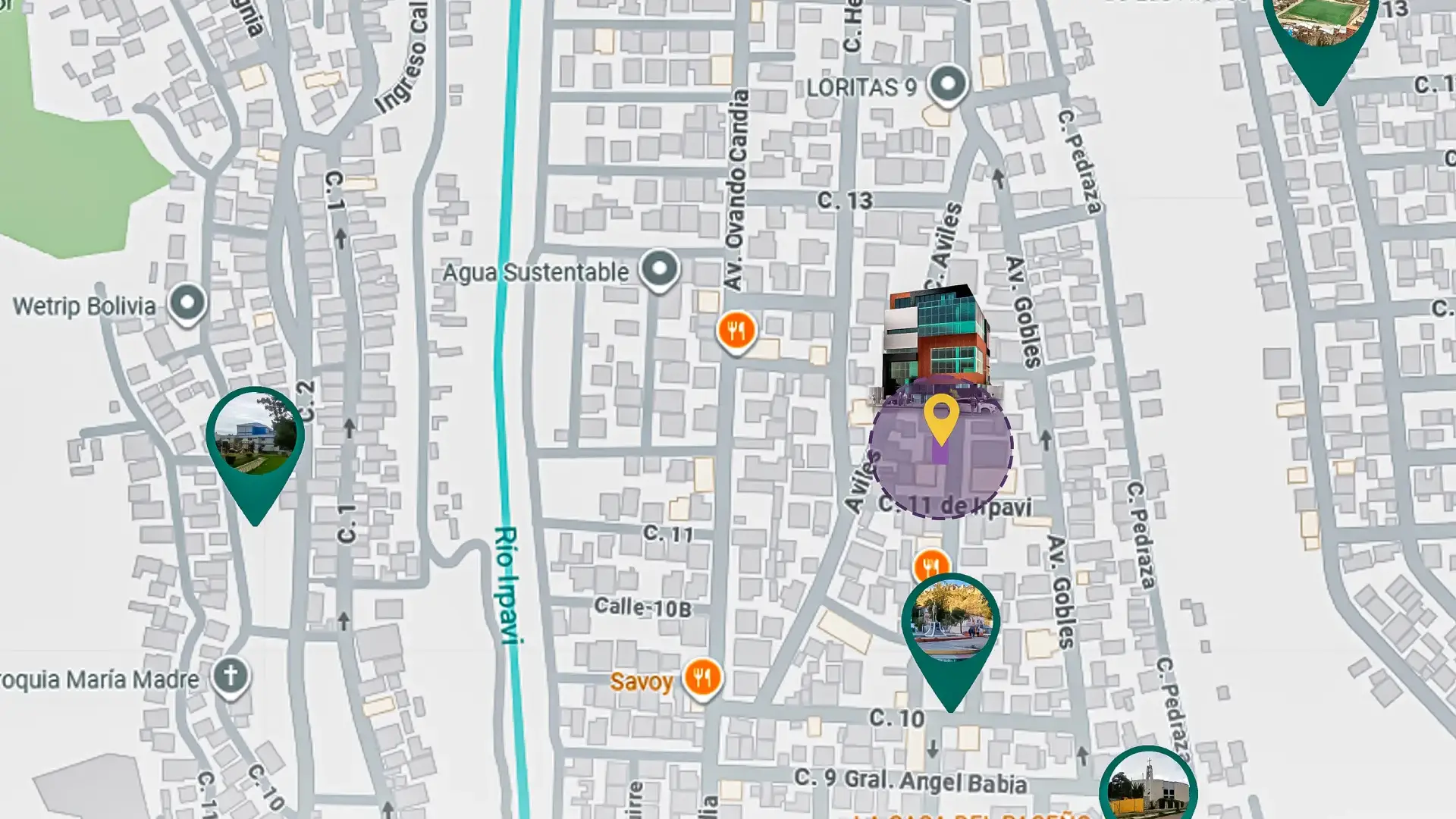1456x819 pixels.
Task: Tap the yellow current location pin
Action: click(x=940, y=419)
